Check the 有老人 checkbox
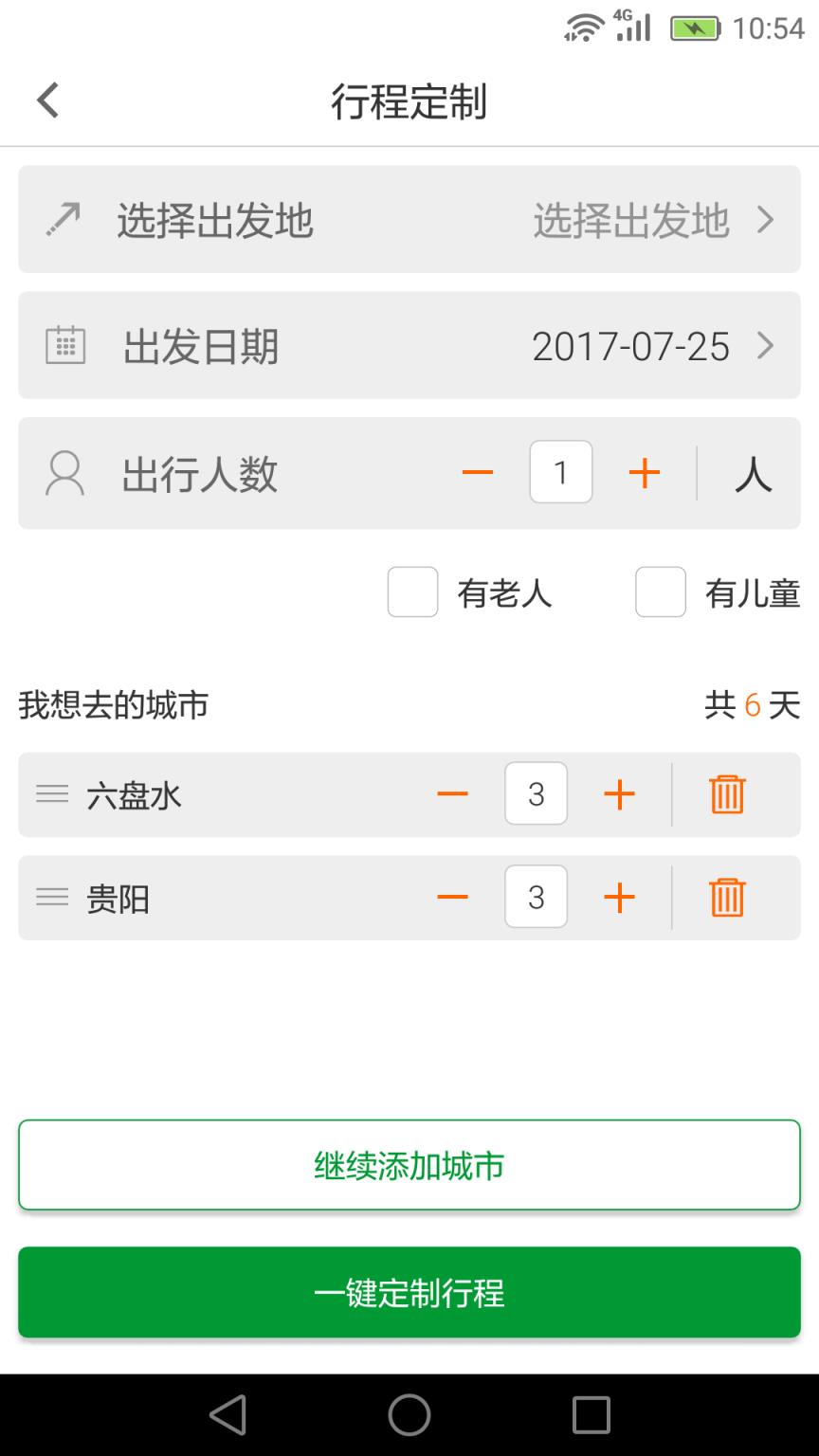 pyautogui.click(x=412, y=591)
